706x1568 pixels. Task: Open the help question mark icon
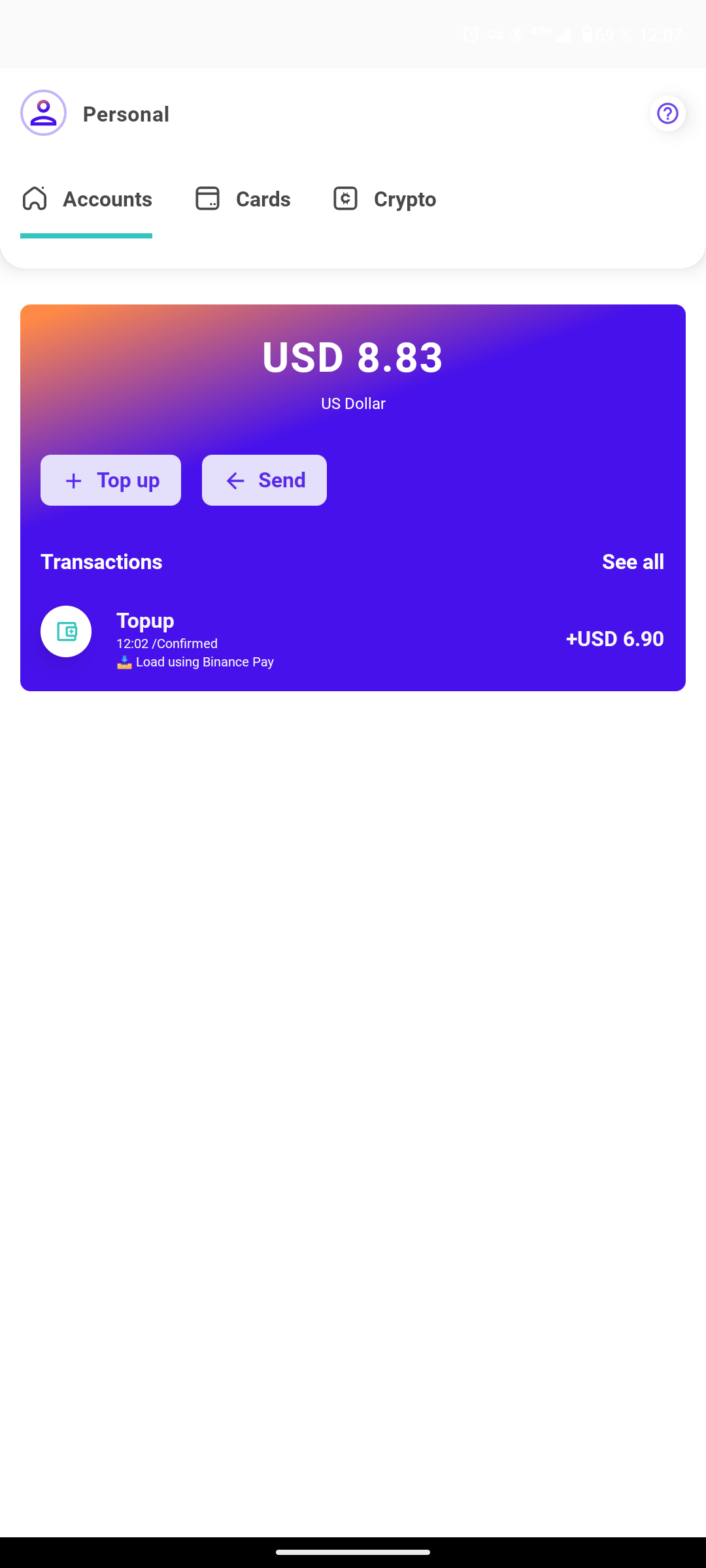[x=667, y=114]
